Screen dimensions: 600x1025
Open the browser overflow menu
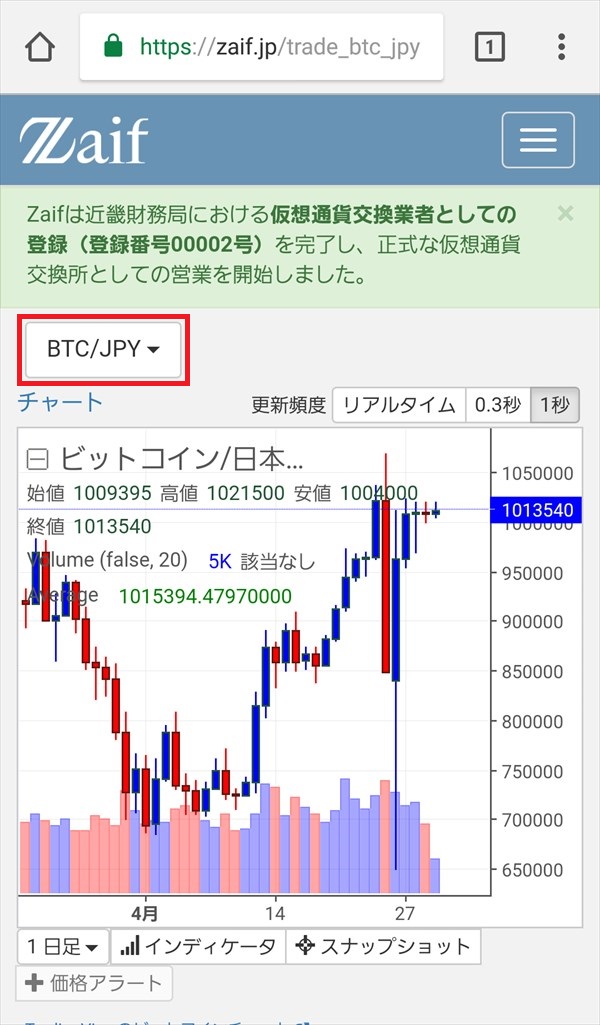[561, 47]
